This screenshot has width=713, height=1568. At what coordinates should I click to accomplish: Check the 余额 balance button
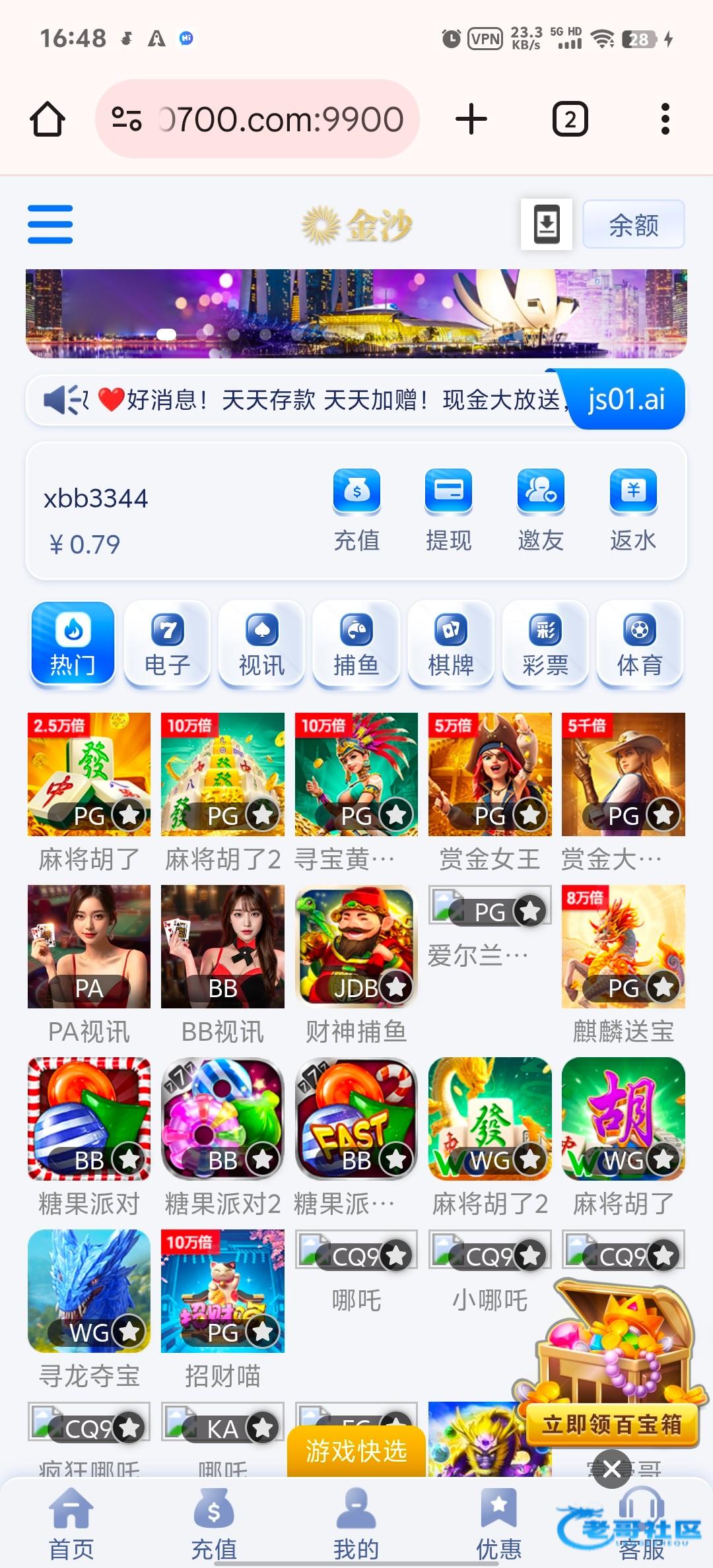coord(633,225)
